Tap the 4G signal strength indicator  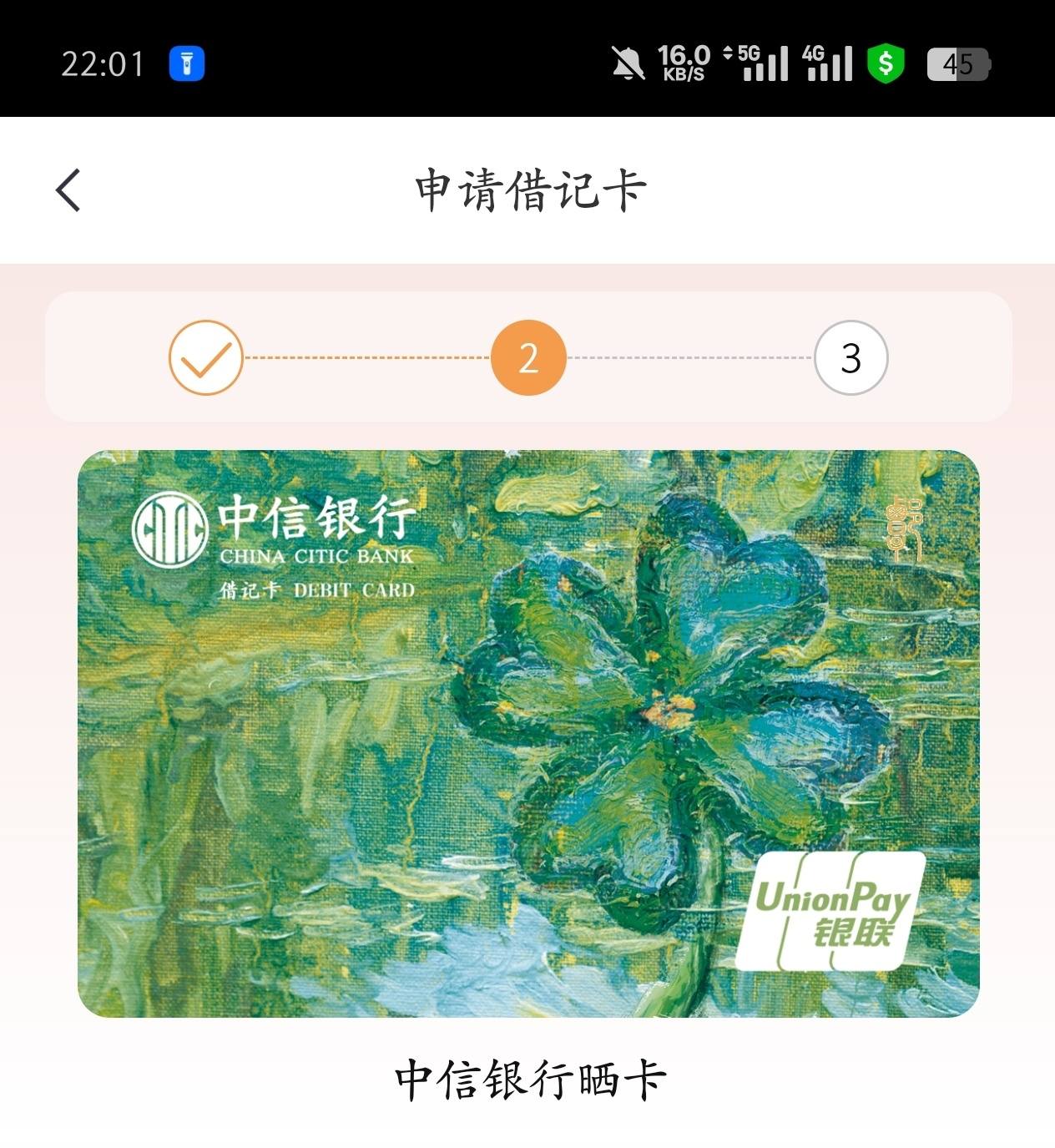click(x=826, y=63)
